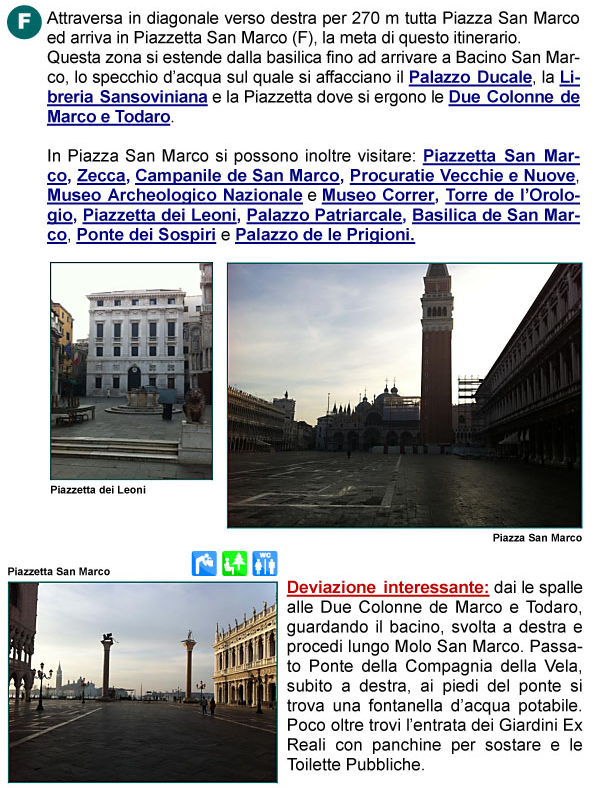Screen dimensions: 614x788
Task: Open the Palazzo Ducale link
Action: 469,77
